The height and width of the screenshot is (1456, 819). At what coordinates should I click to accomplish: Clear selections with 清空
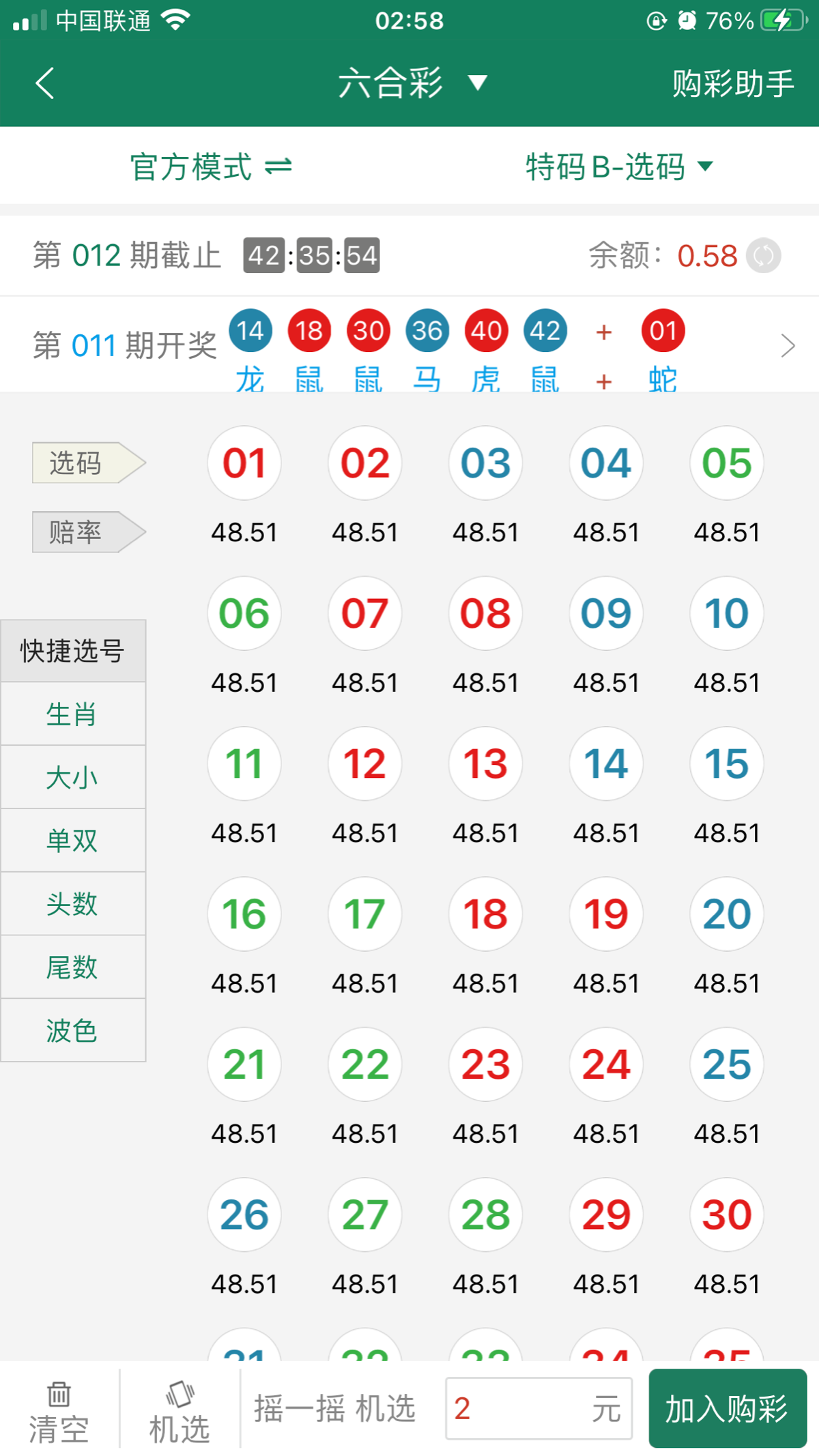pyautogui.click(x=59, y=1410)
